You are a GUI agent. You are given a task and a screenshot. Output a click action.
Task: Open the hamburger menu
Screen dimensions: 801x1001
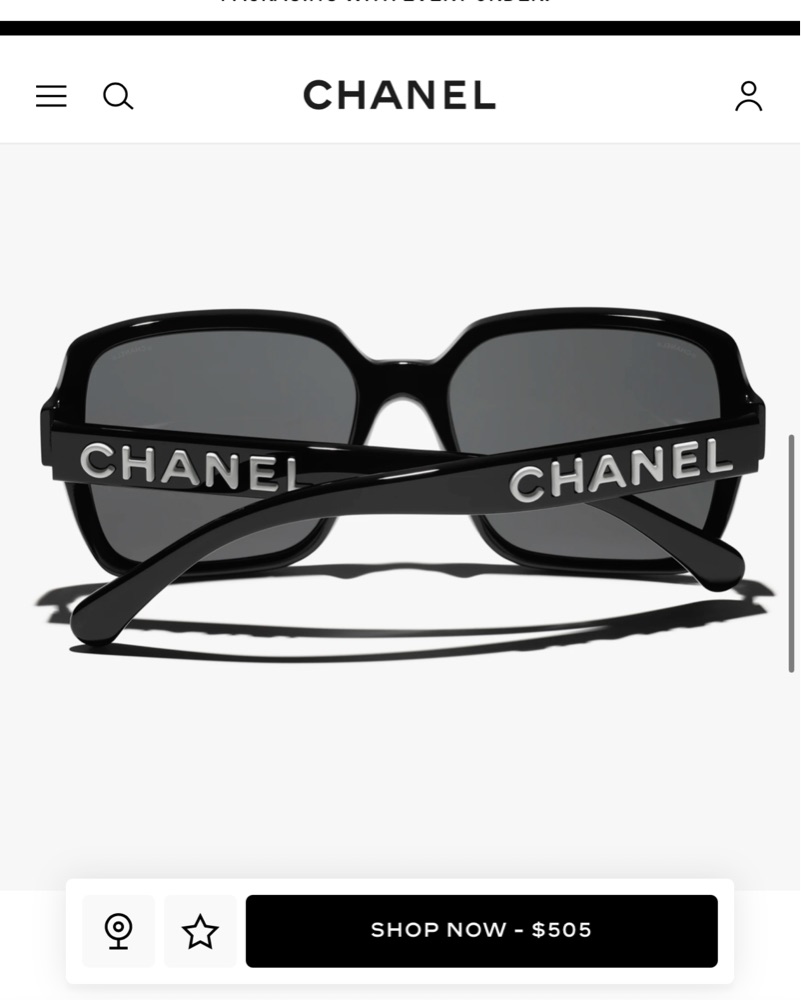point(51,96)
